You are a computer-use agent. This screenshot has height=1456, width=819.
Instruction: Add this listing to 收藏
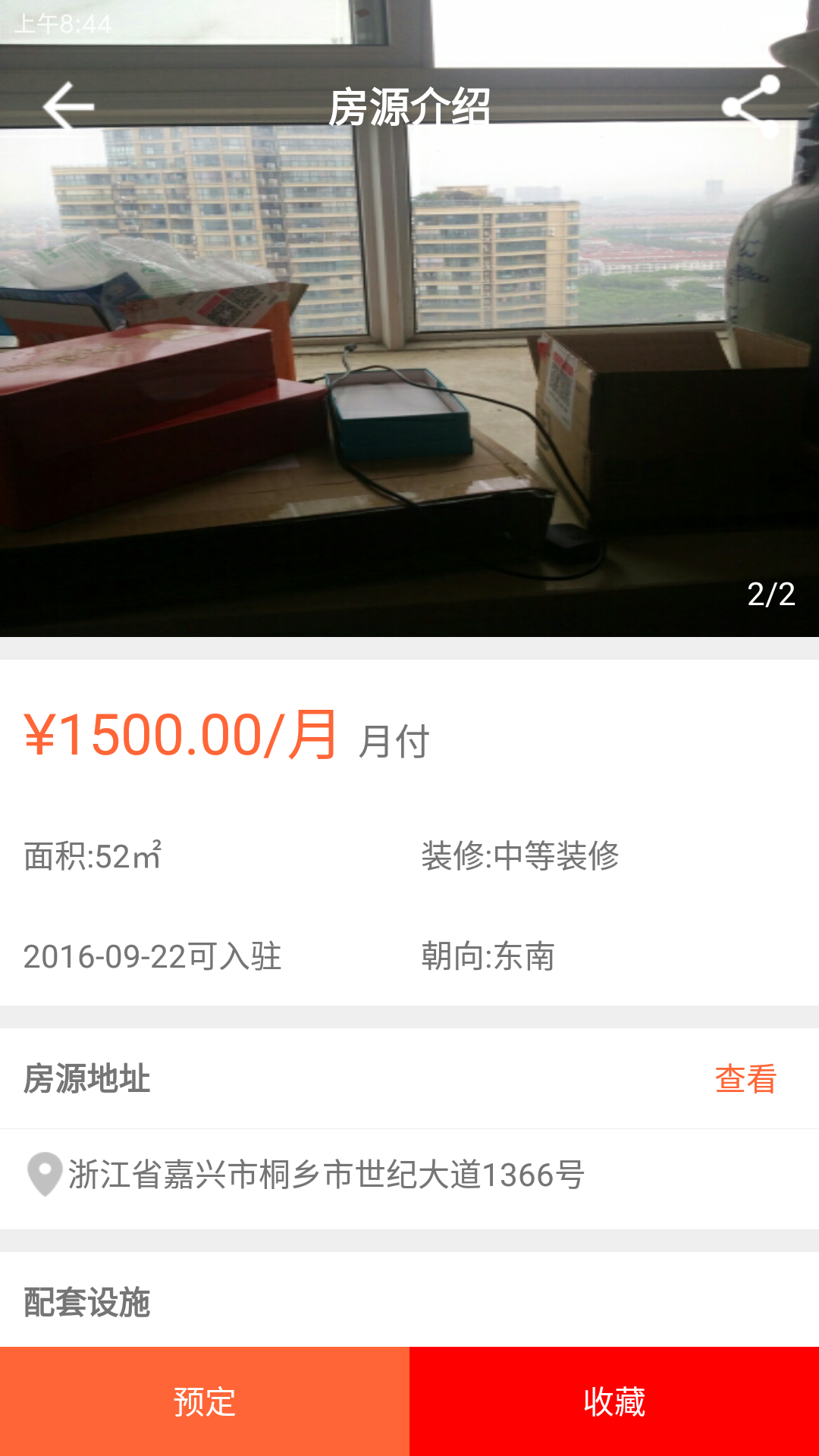point(614,1401)
